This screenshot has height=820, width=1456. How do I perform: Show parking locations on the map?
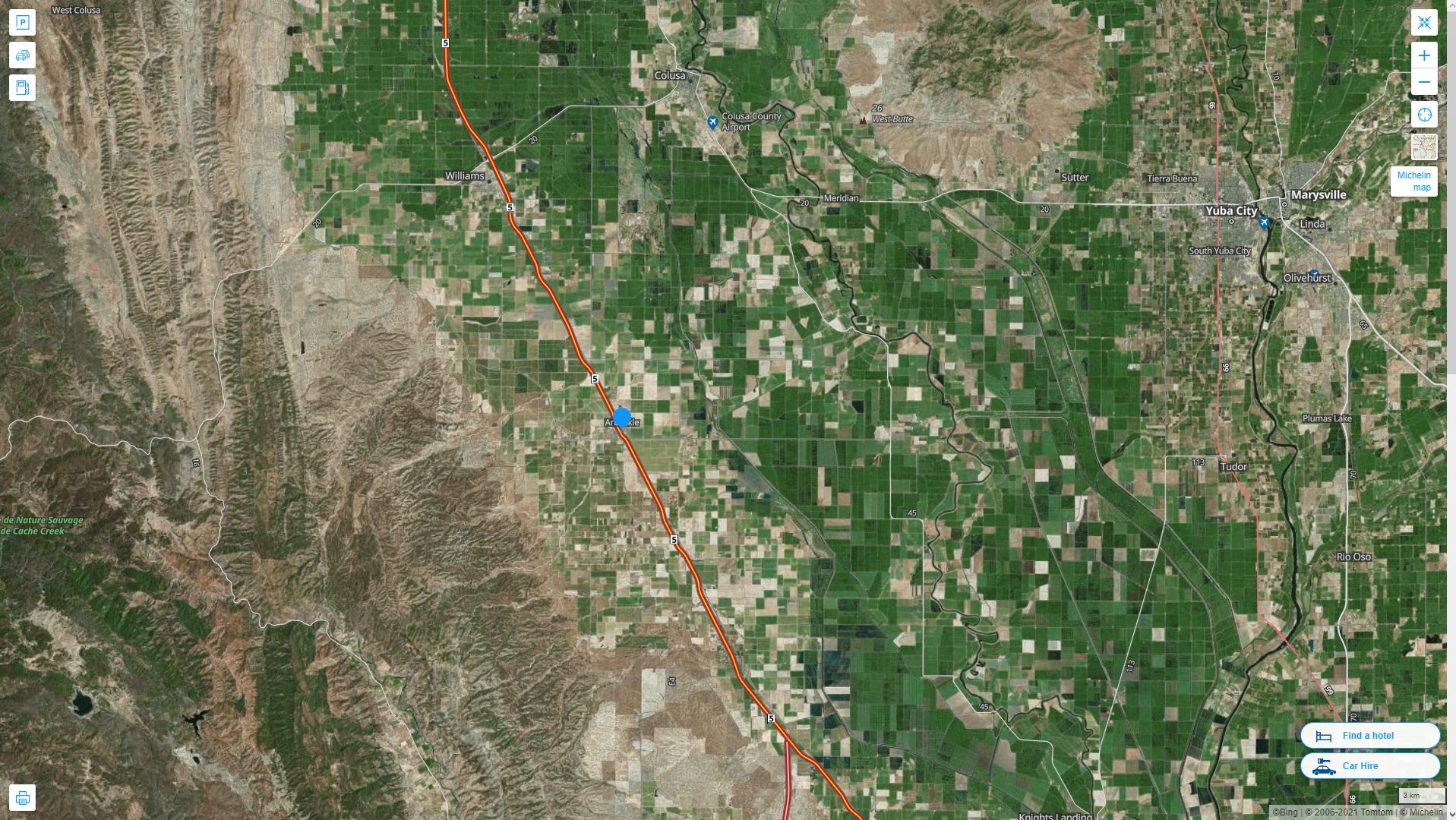[22, 23]
